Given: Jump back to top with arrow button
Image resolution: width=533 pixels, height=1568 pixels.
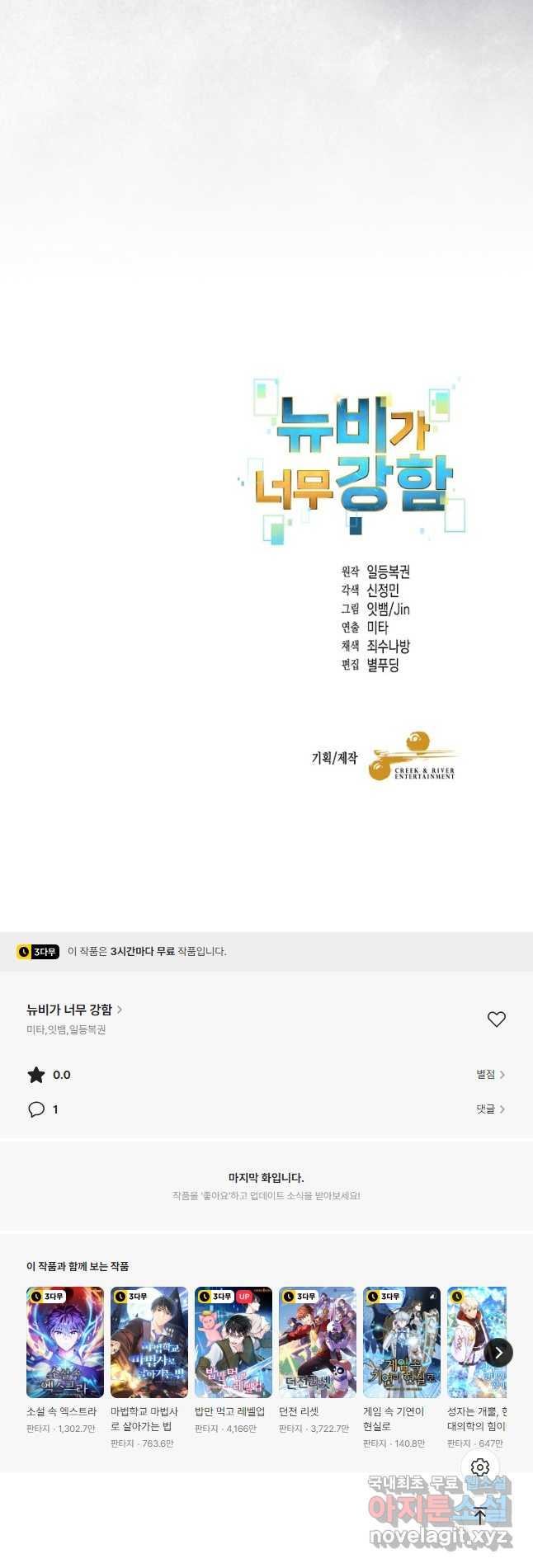Looking at the screenshot, I should pyautogui.click(x=480, y=1514).
